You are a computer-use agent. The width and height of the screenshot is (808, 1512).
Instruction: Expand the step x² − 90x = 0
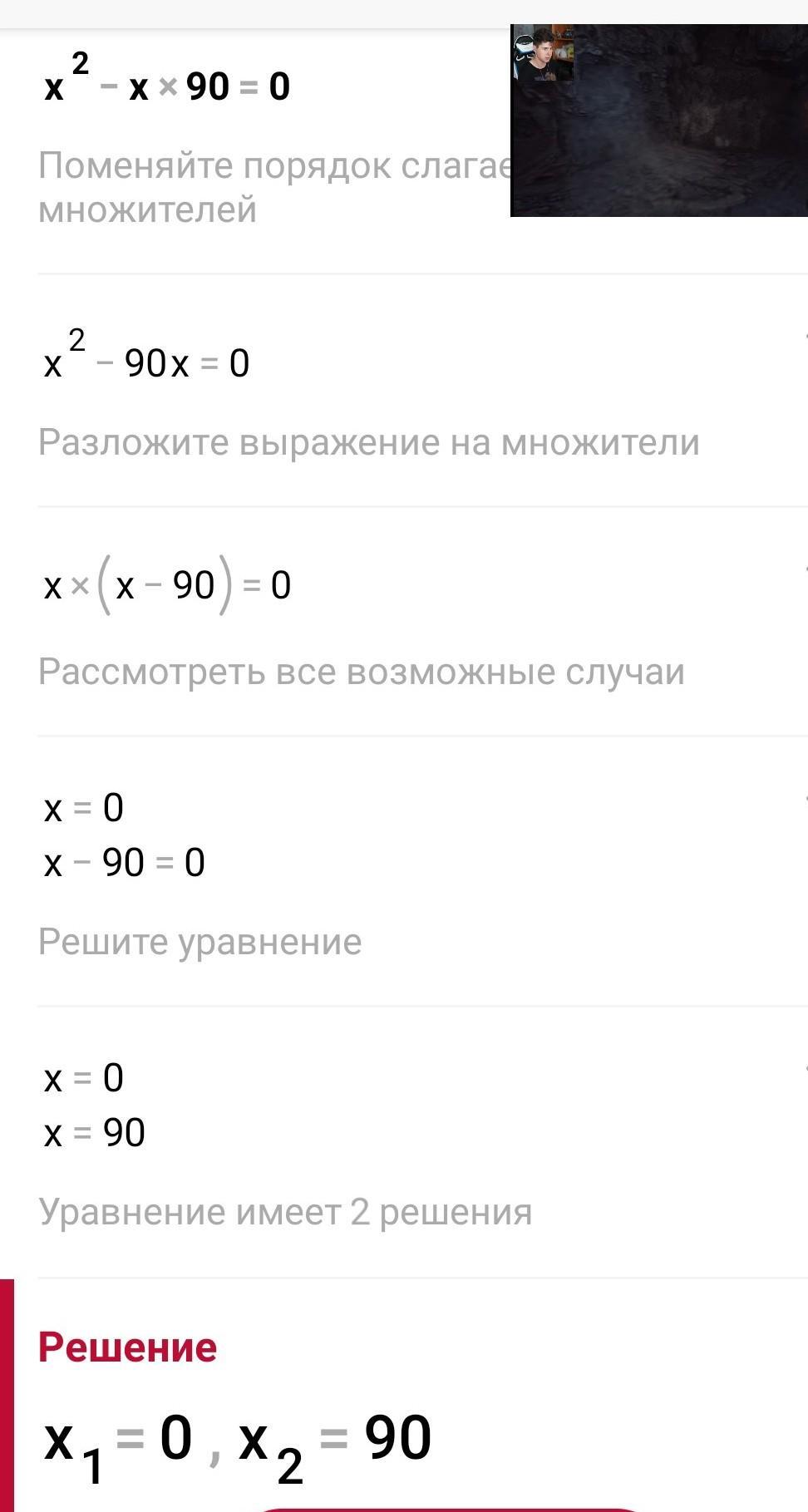[423, 391]
